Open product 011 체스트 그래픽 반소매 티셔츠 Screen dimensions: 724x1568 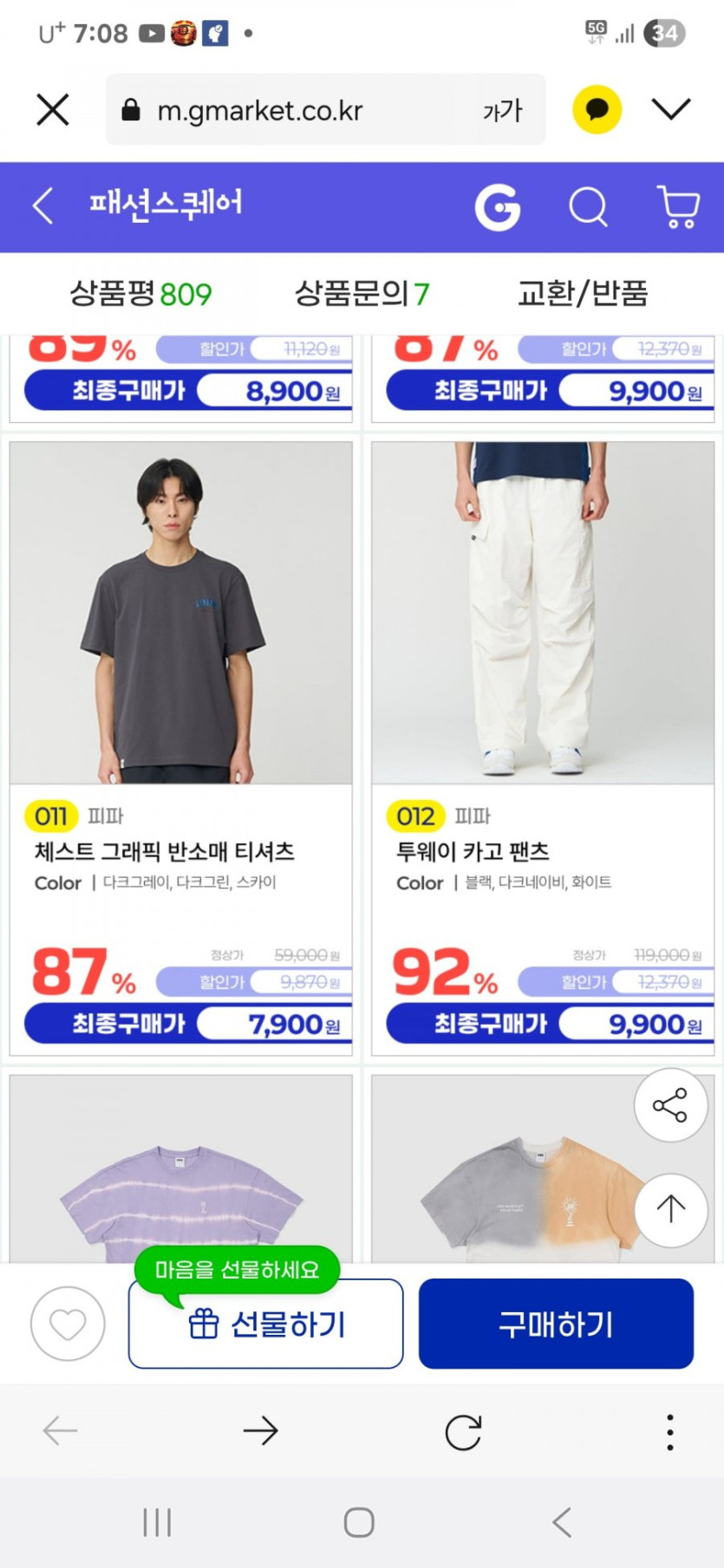(180, 614)
